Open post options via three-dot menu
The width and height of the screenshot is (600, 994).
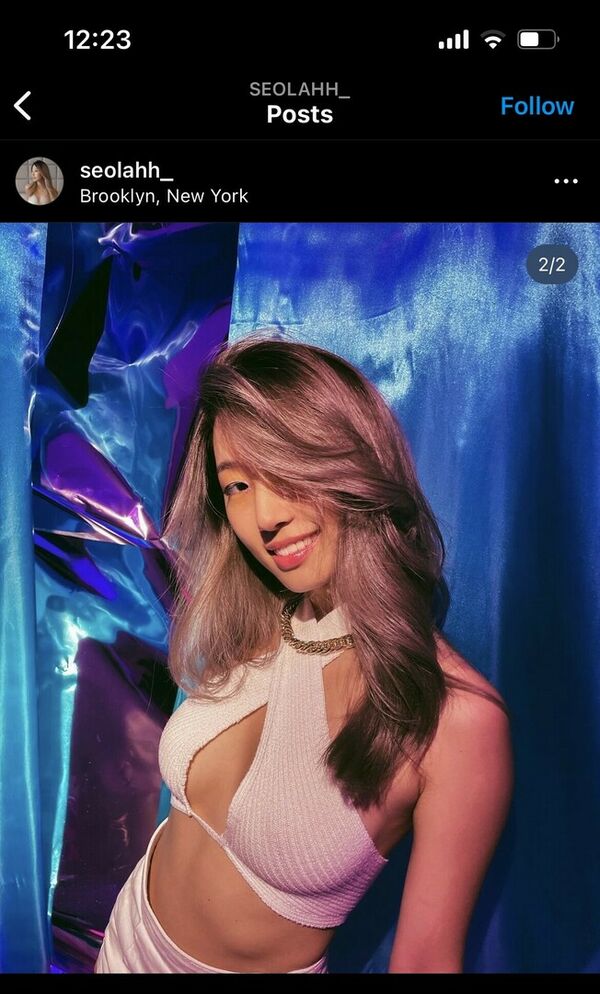(566, 181)
